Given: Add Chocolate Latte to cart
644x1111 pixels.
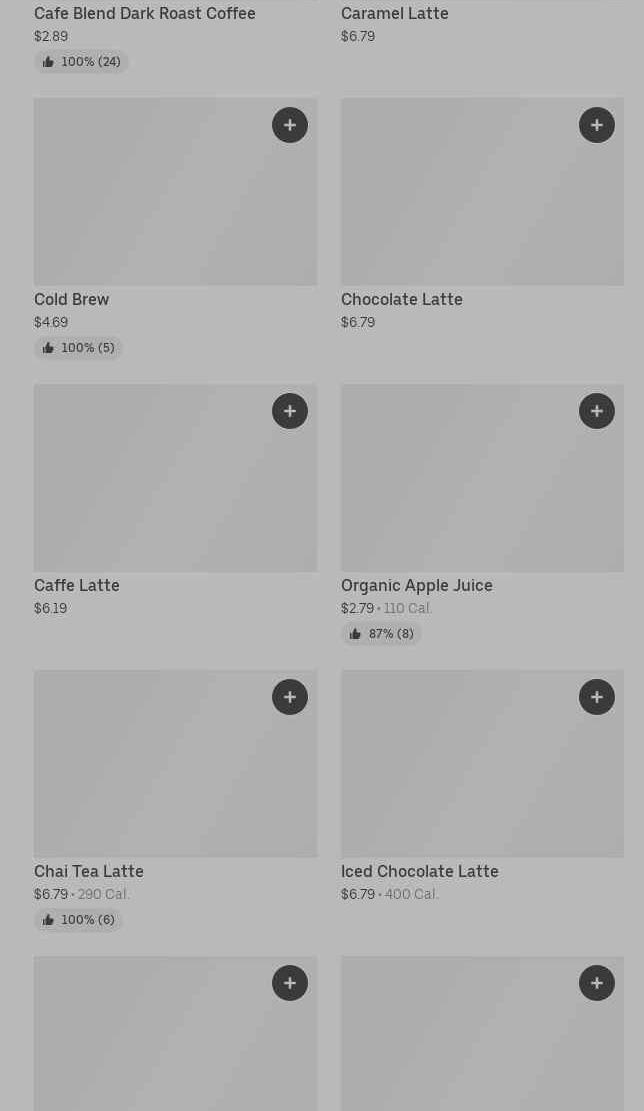Looking at the screenshot, I should (597, 125).
